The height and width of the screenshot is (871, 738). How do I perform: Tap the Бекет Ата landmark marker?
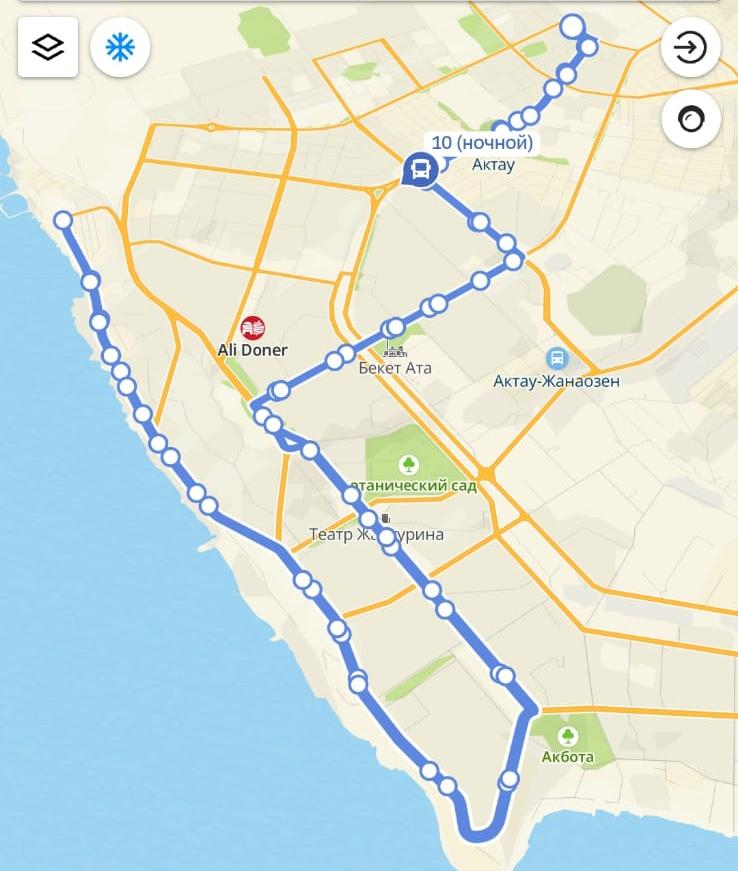tap(395, 350)
